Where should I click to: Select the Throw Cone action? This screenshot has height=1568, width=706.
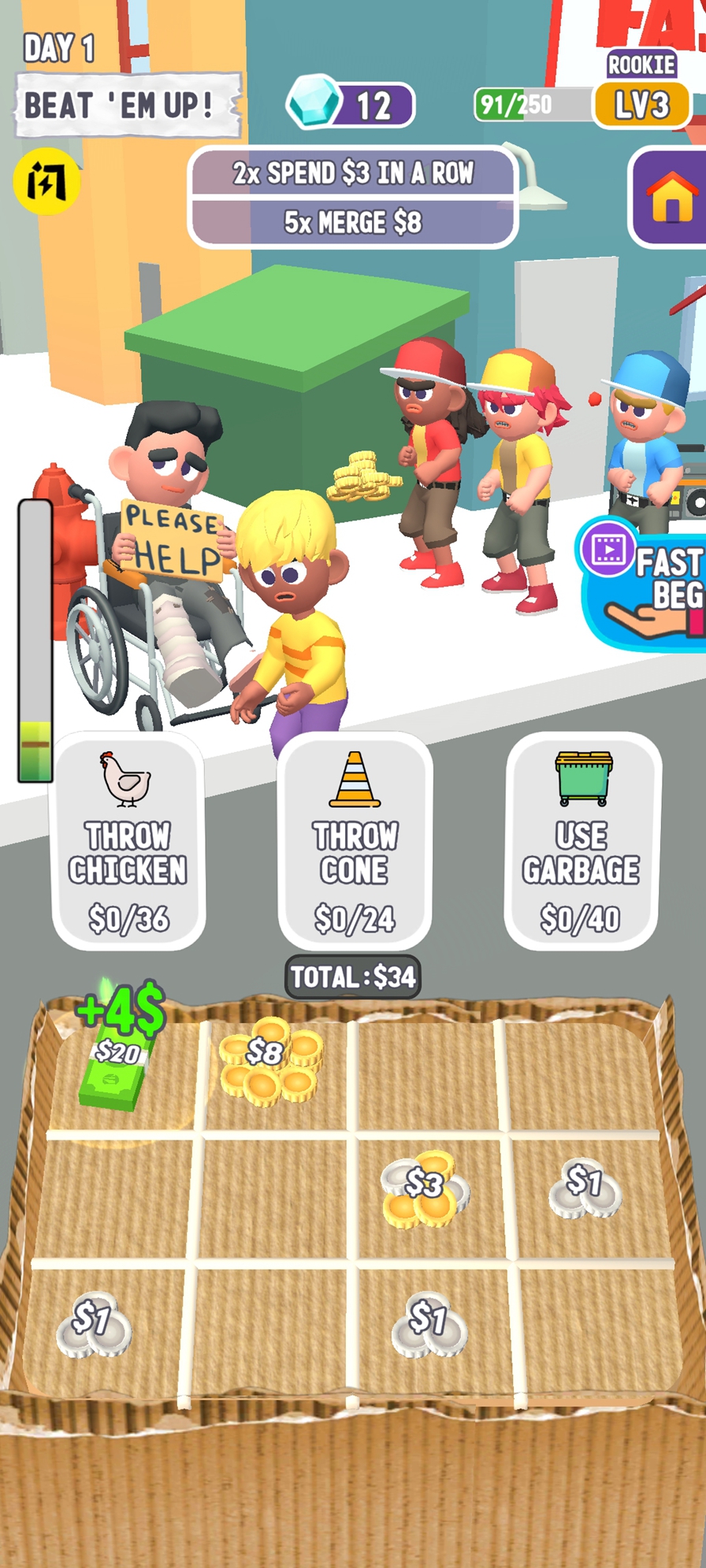click(355, 842)
